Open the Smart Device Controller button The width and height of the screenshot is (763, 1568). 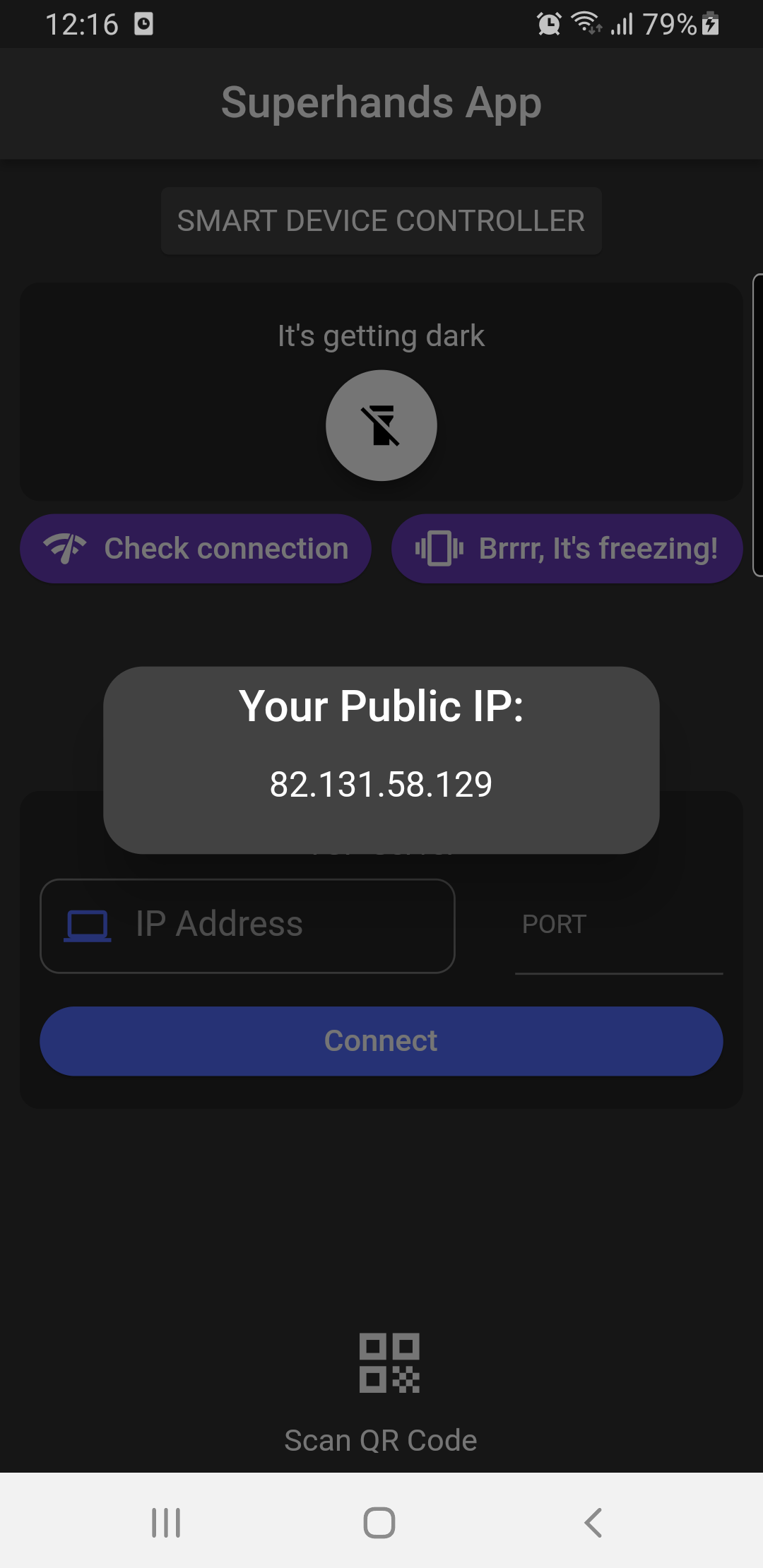pyautogui.click(x=381, y=221)
